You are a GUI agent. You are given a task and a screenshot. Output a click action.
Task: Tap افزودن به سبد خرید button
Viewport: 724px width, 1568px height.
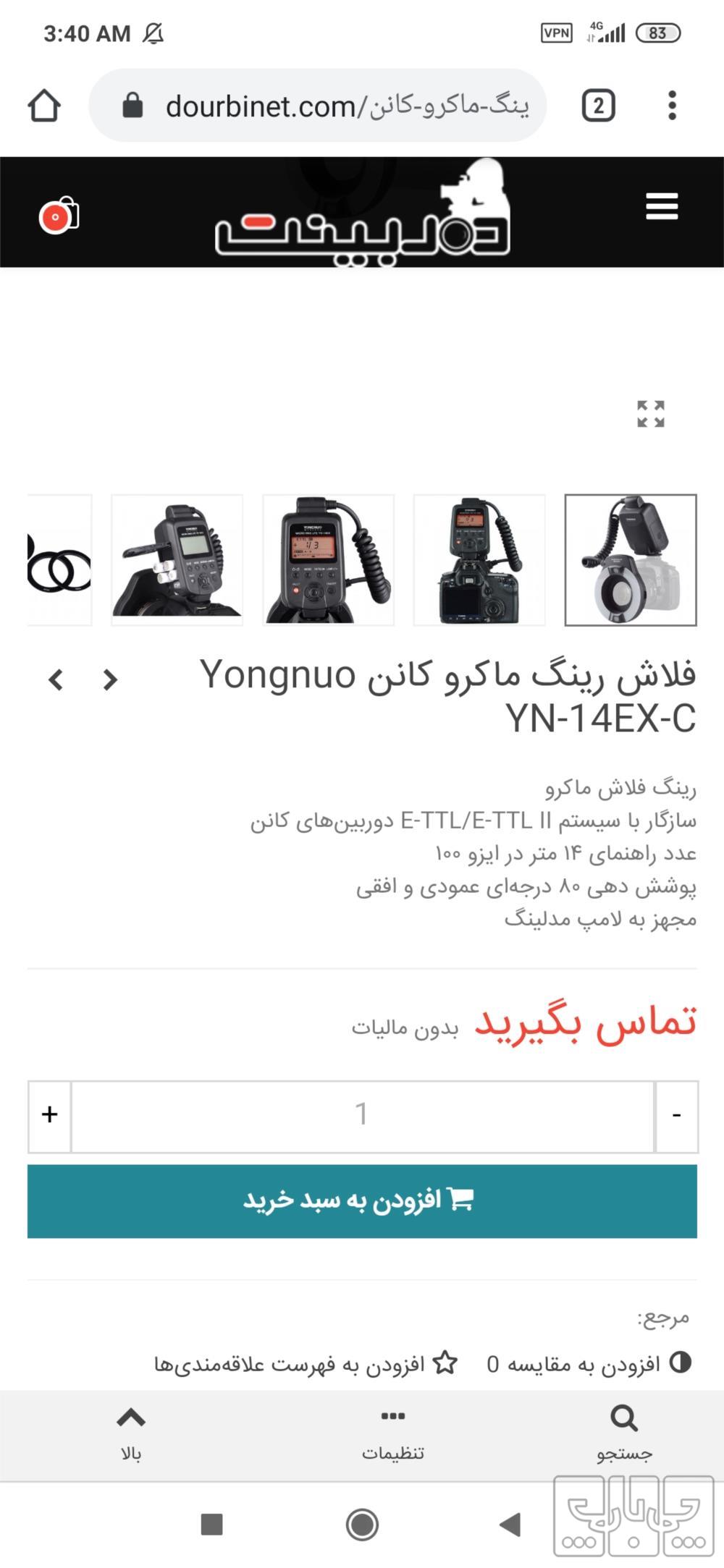[362, 1200]
